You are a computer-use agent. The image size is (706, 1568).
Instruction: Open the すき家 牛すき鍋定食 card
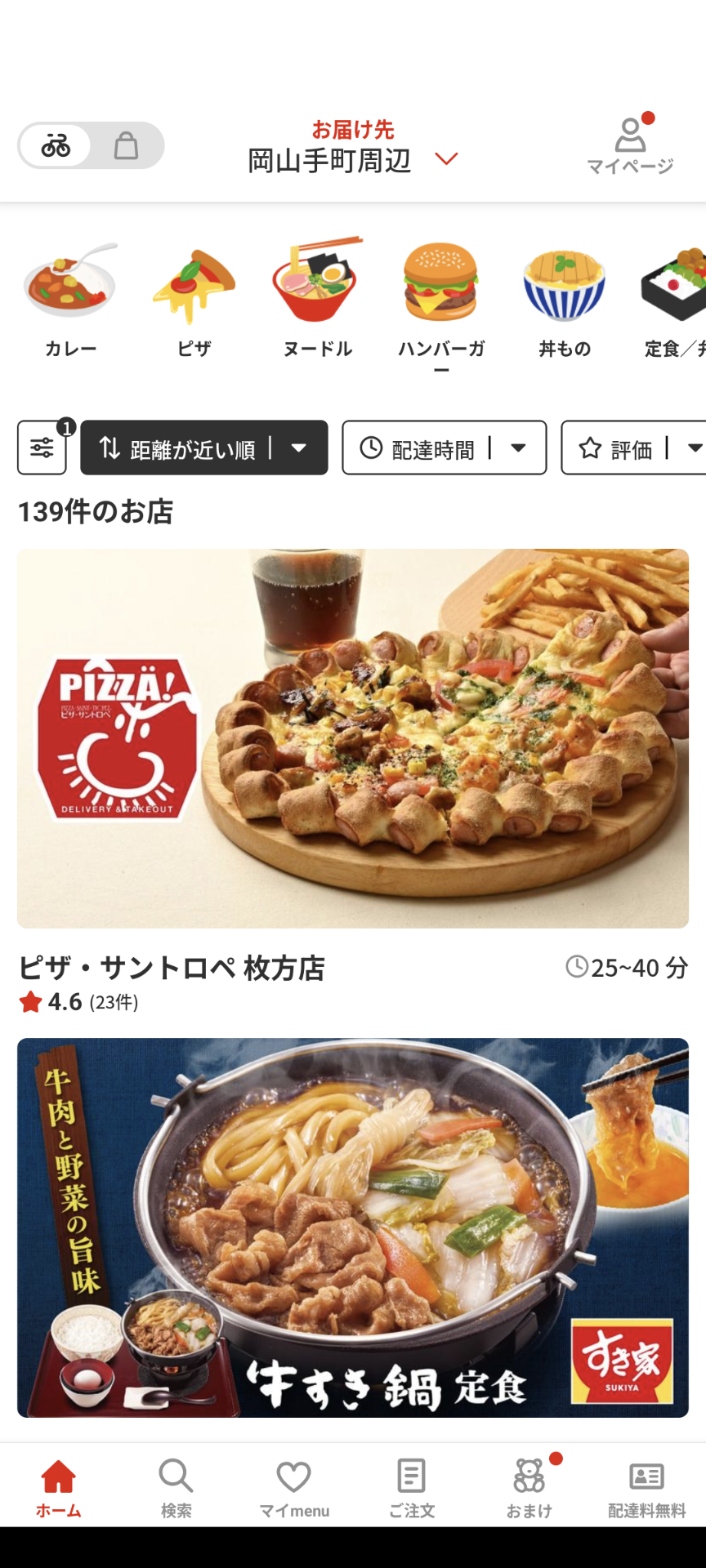[x=353, y=1227]
